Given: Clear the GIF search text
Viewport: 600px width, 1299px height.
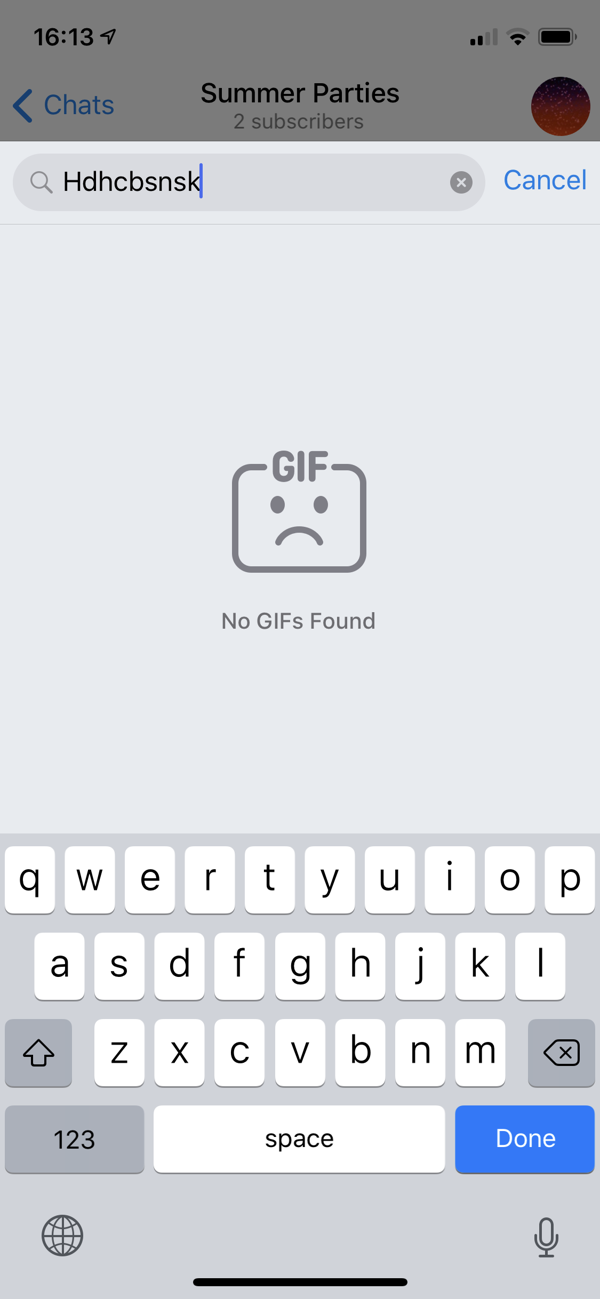Looking at the screenshot, I should click(x=461, y=182).
